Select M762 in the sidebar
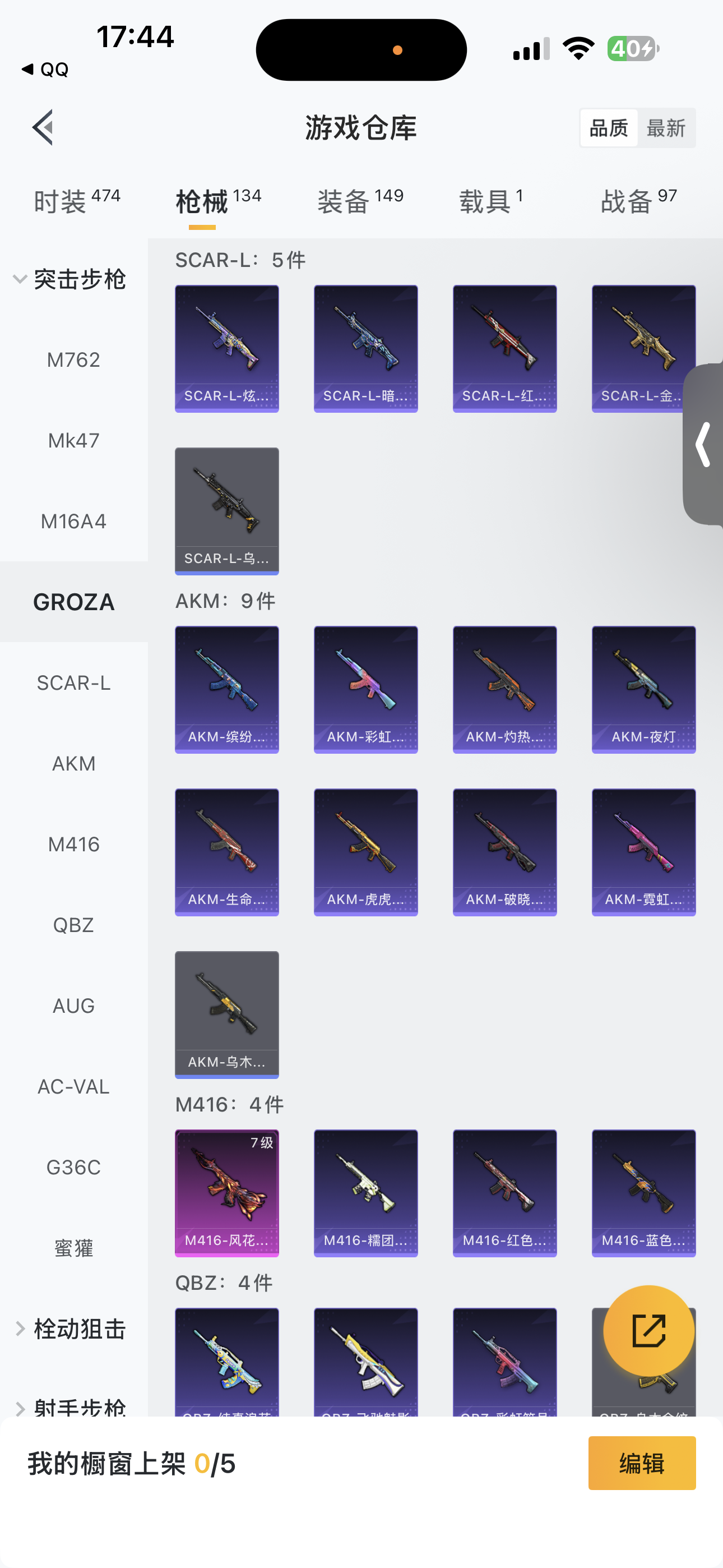This screenshot has height=1568, width=723. (x=73, y=359)
